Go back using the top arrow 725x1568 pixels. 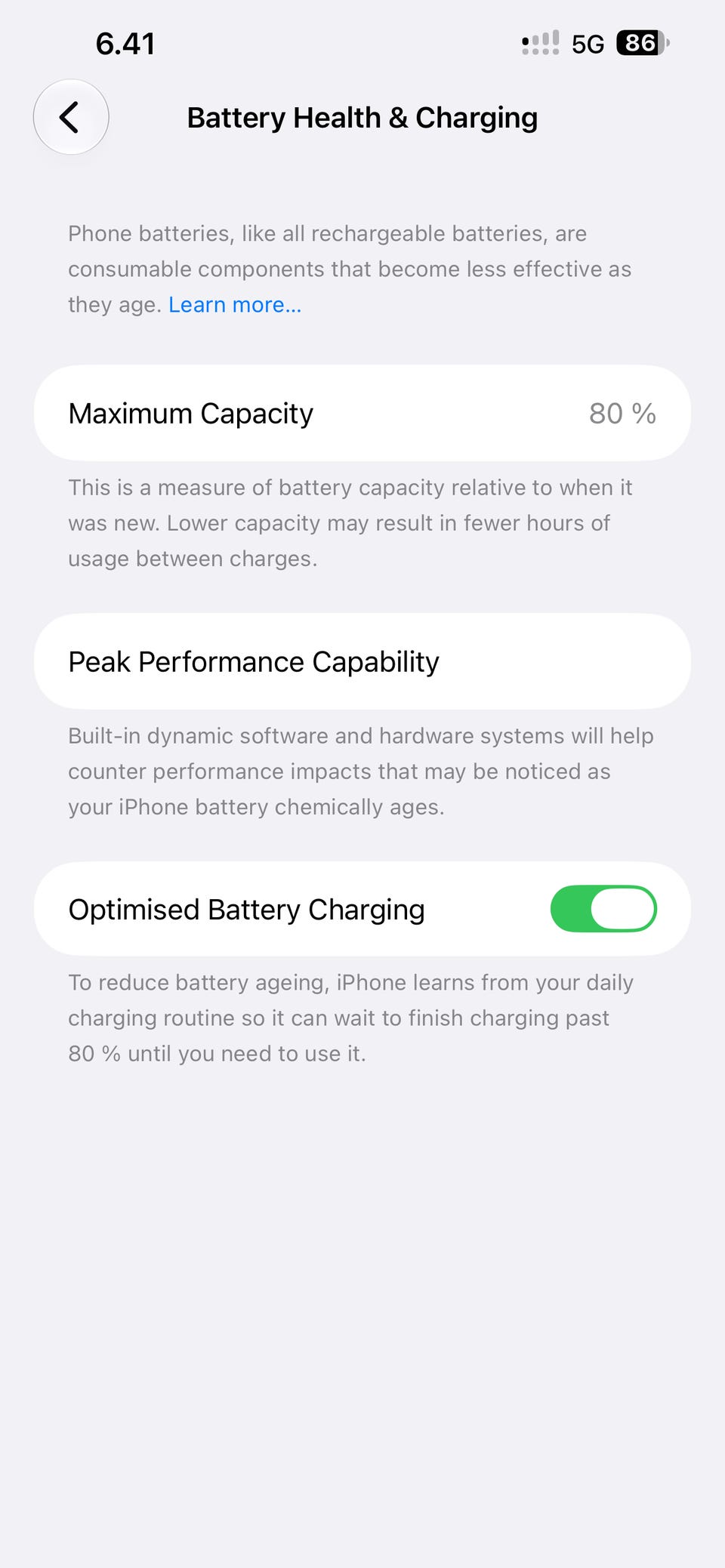click(x=71, y=117)
